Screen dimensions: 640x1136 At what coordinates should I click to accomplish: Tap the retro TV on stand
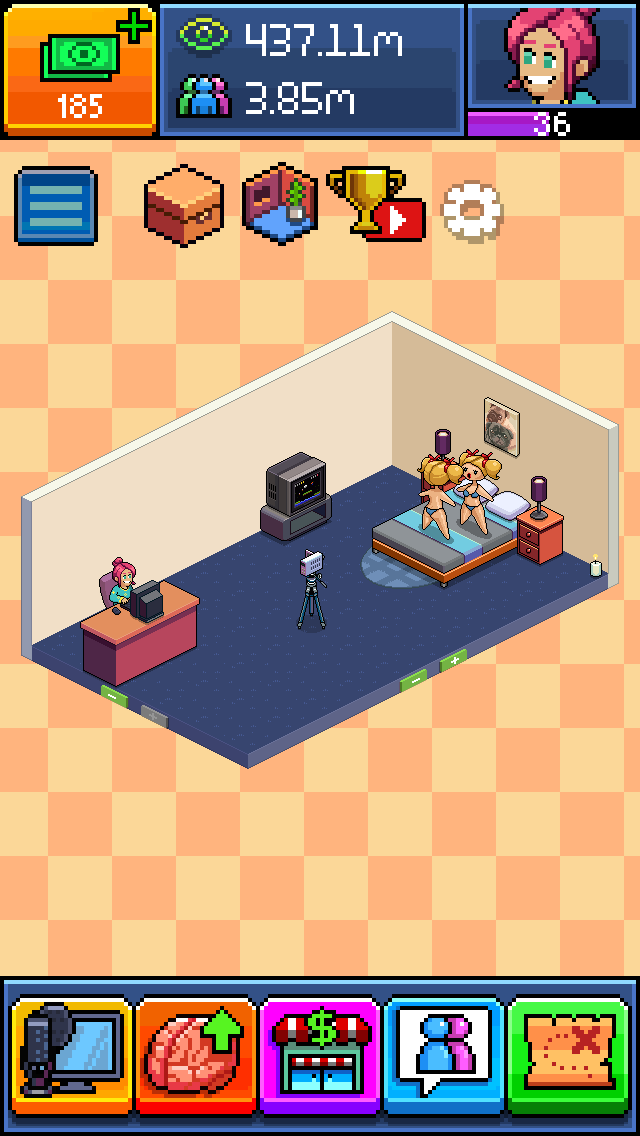click(x=296, y=496)
